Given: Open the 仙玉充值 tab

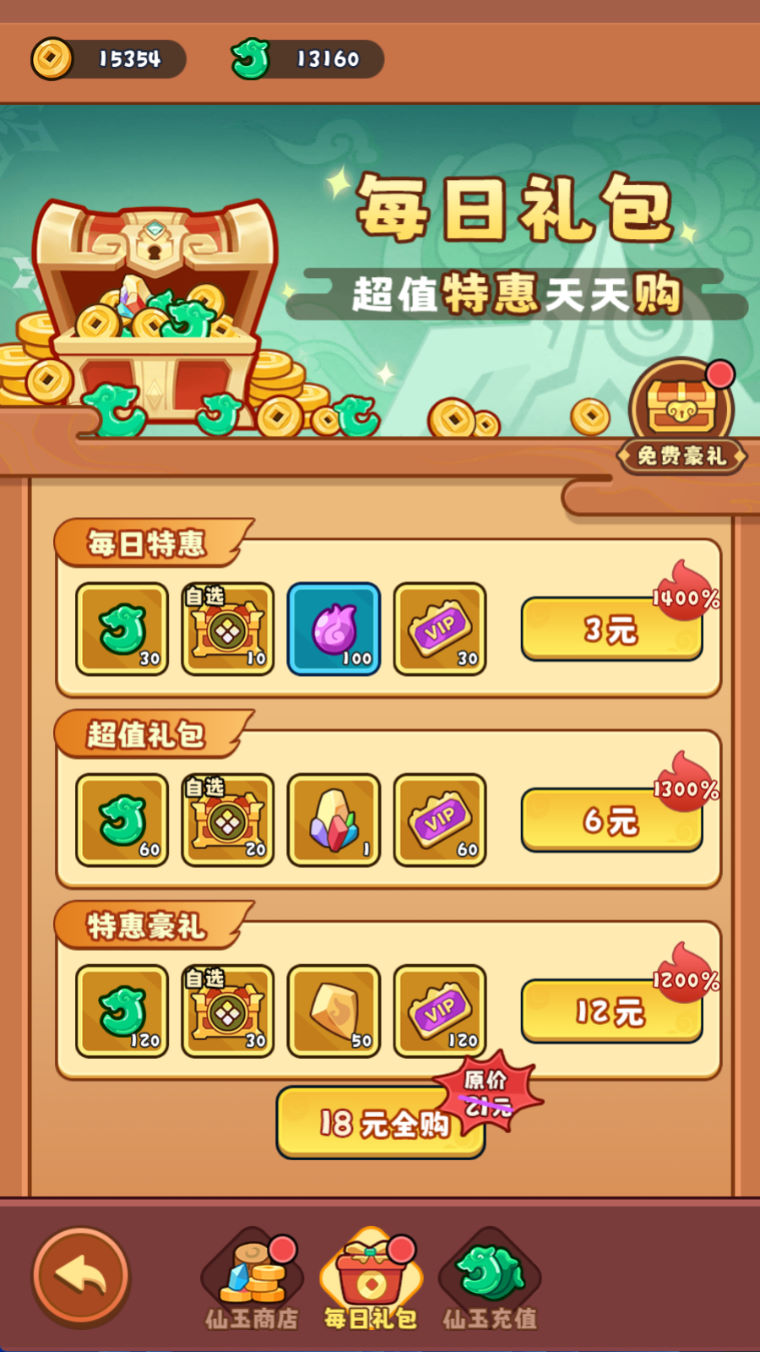Looking at the screenshot, I should click(490, 1280).
